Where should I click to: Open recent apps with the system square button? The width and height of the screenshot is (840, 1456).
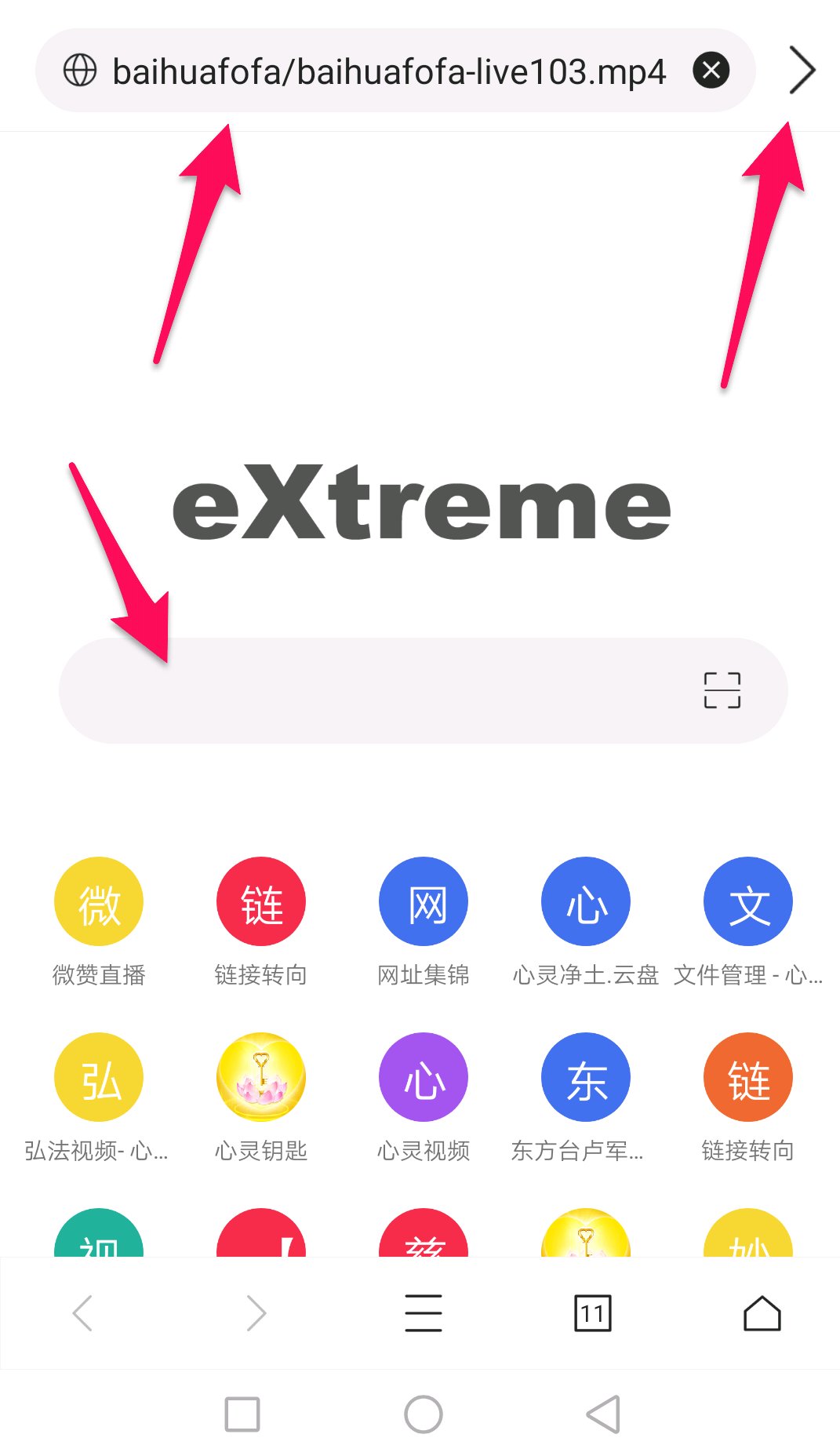pos(242,1414)
